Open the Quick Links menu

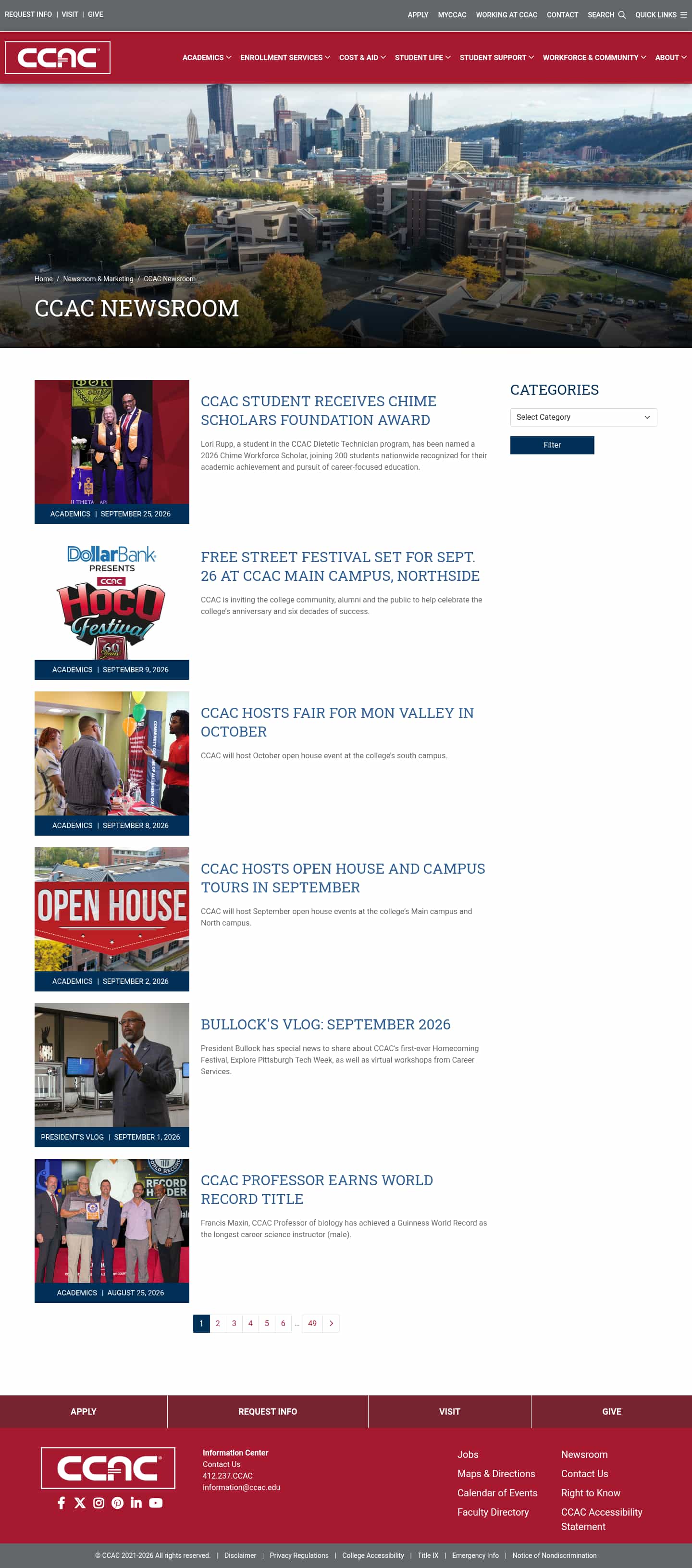coord(661,14)
